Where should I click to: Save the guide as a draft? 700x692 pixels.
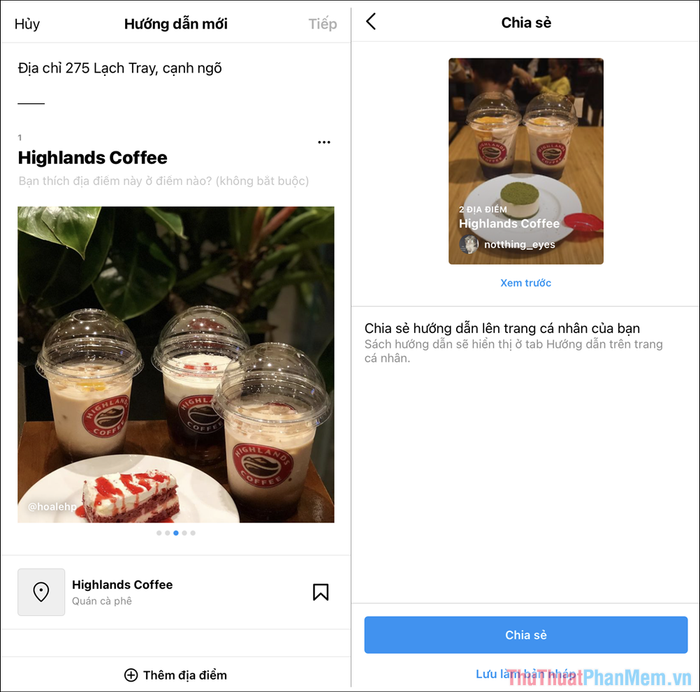(525, 675)
